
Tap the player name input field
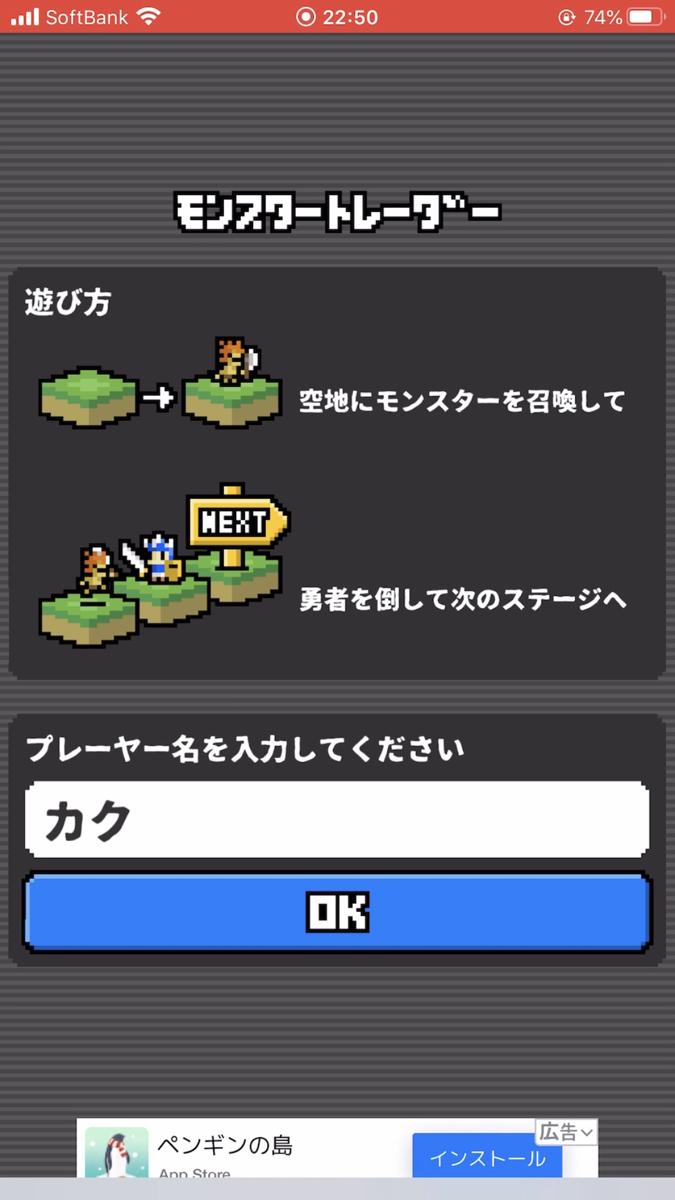pyautogui.click(x=337, y=820)
